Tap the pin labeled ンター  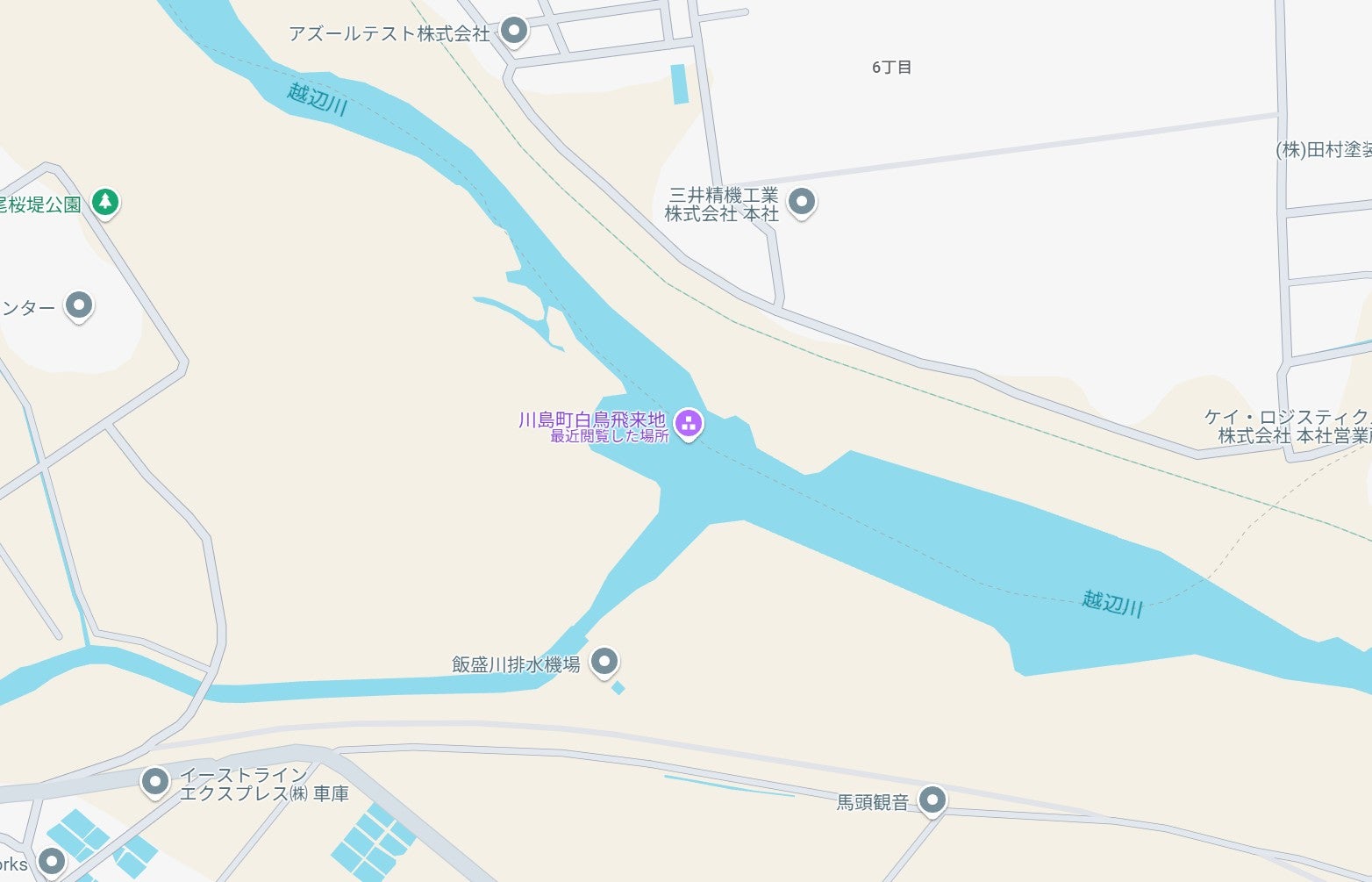[79, 305]
